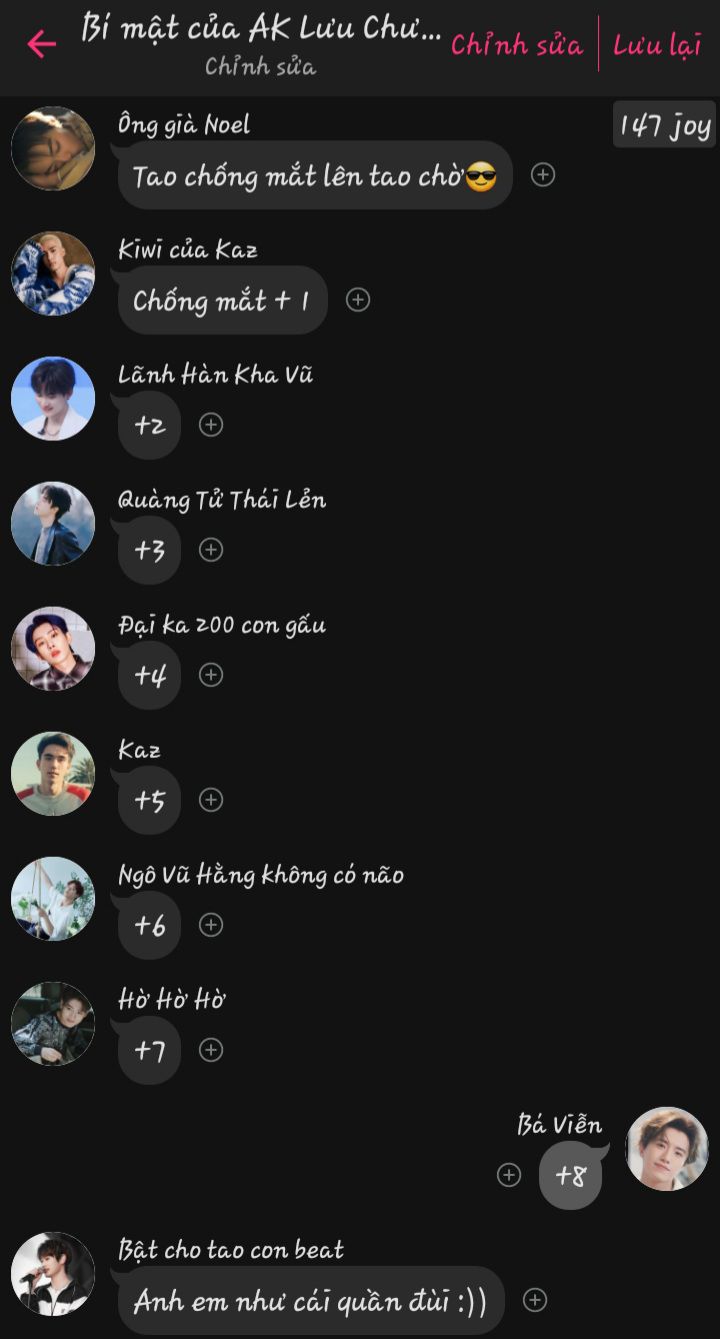Tap plus icon beside Đại ka's +4 message
Screen dimensions: 720x1339
click(x=211, y=675)
